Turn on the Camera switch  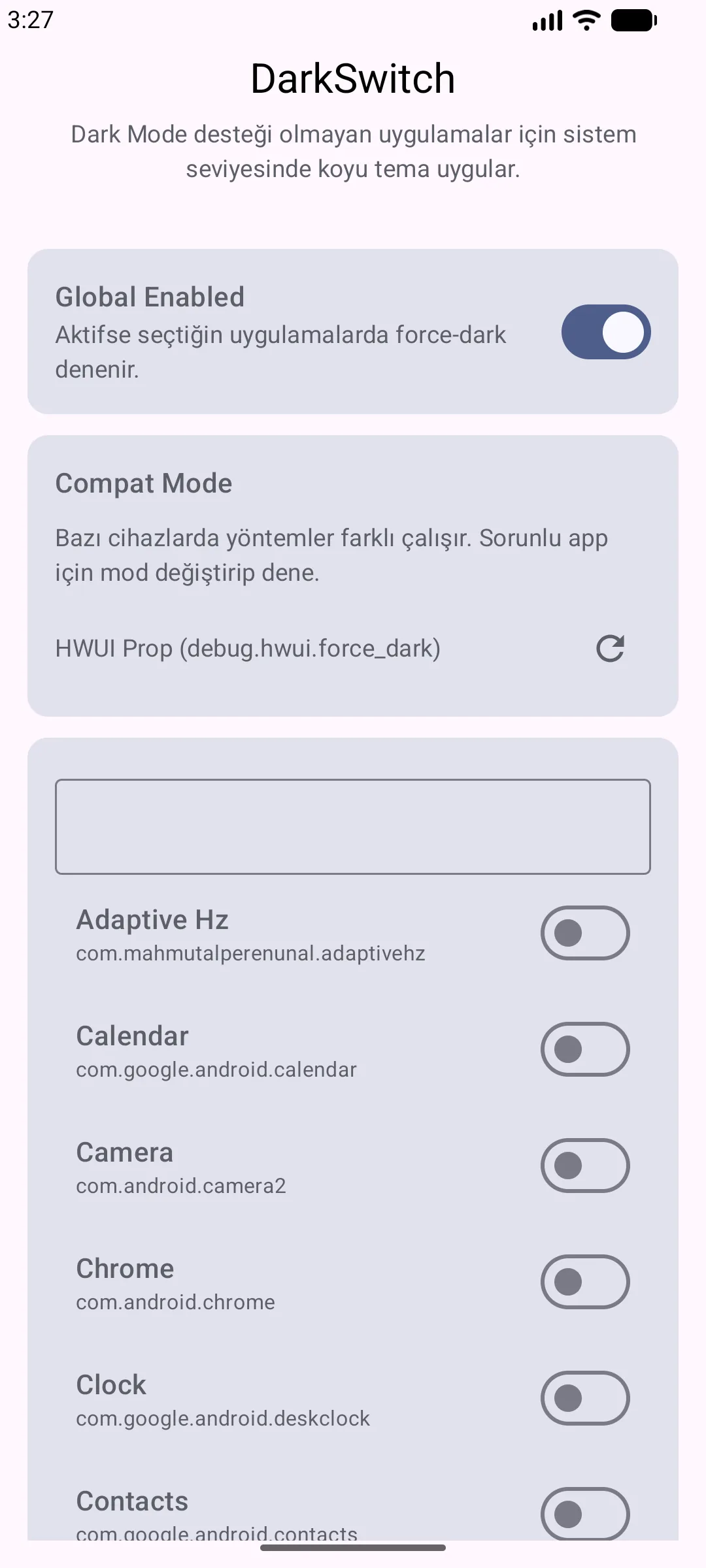click(x=585, y=1166)
